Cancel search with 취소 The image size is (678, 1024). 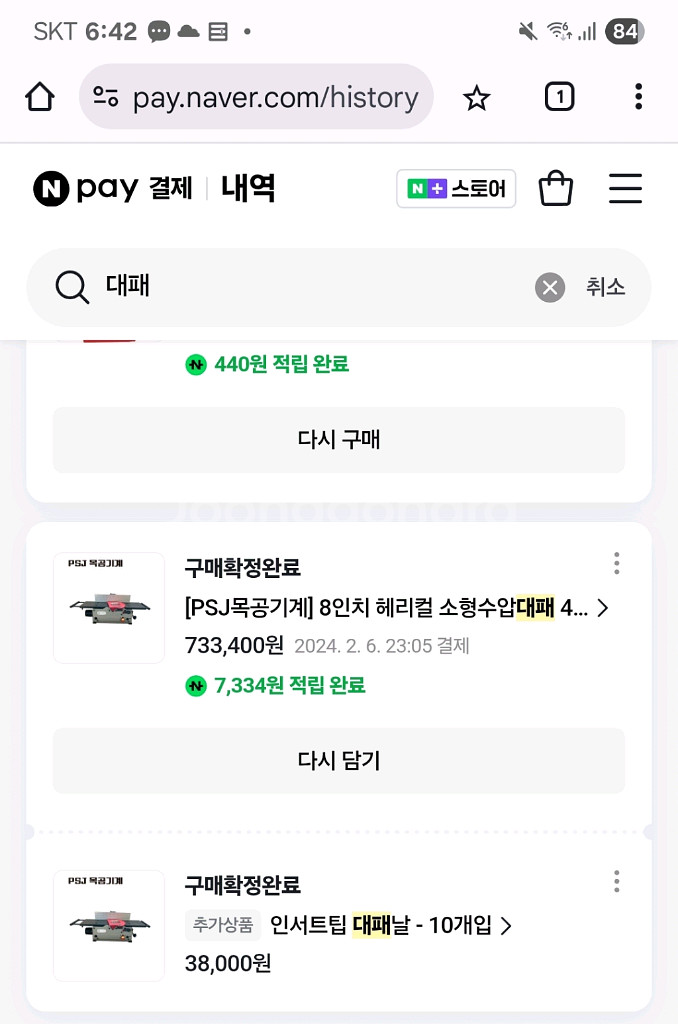coord(606,288)
